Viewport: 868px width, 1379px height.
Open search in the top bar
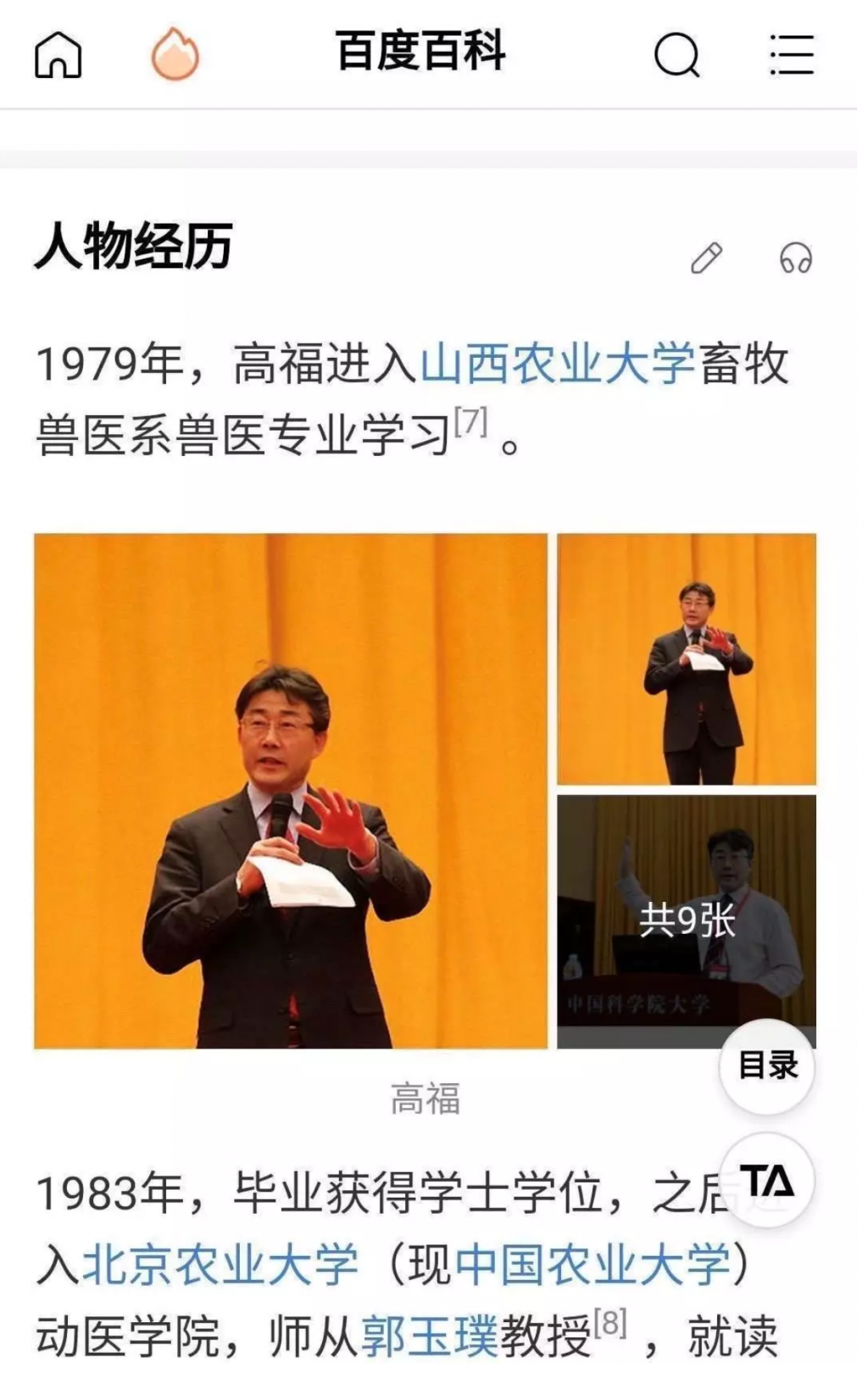(x=676, y=55)
